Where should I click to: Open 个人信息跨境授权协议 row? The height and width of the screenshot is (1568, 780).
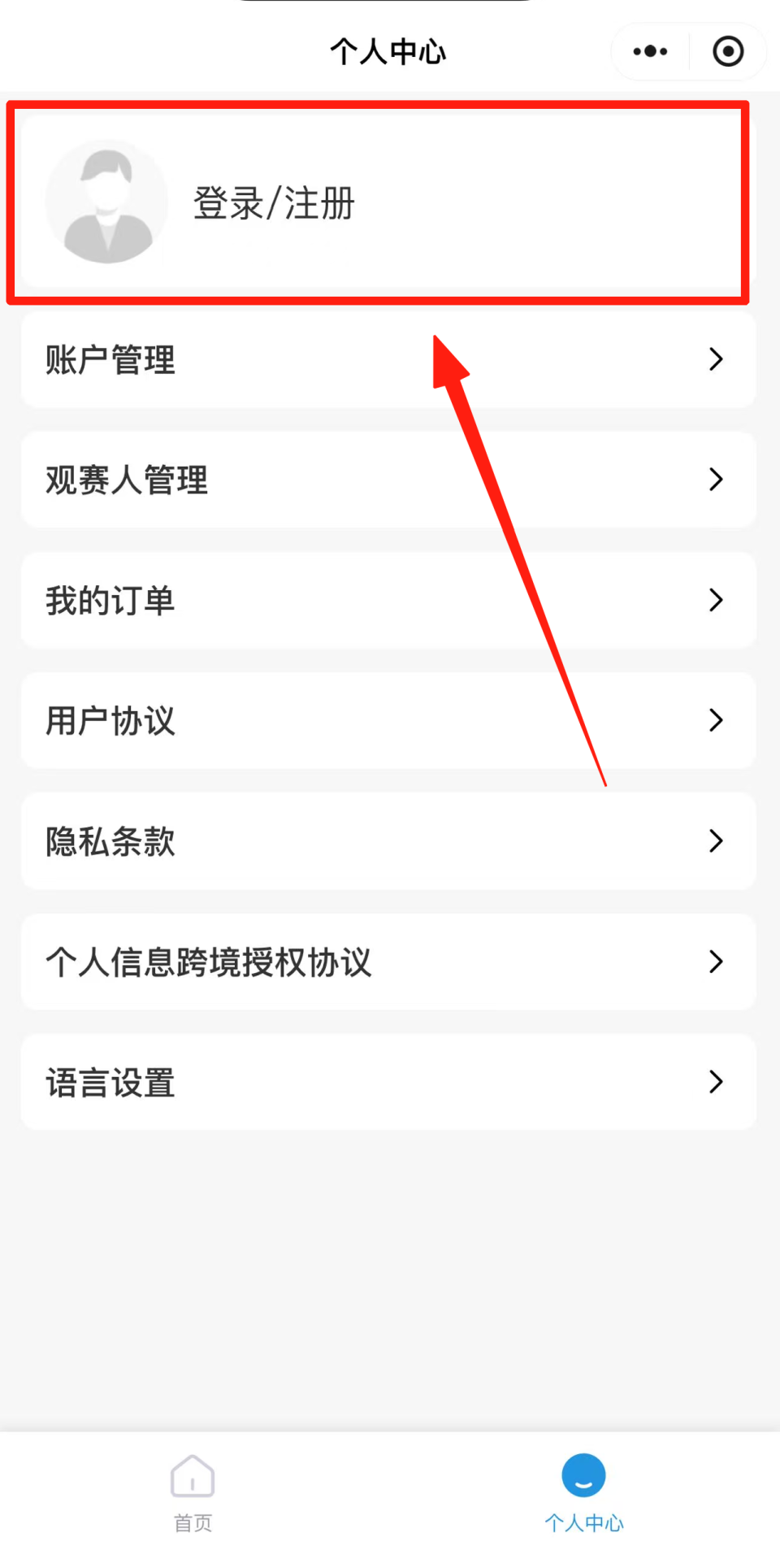coord(388,962)
